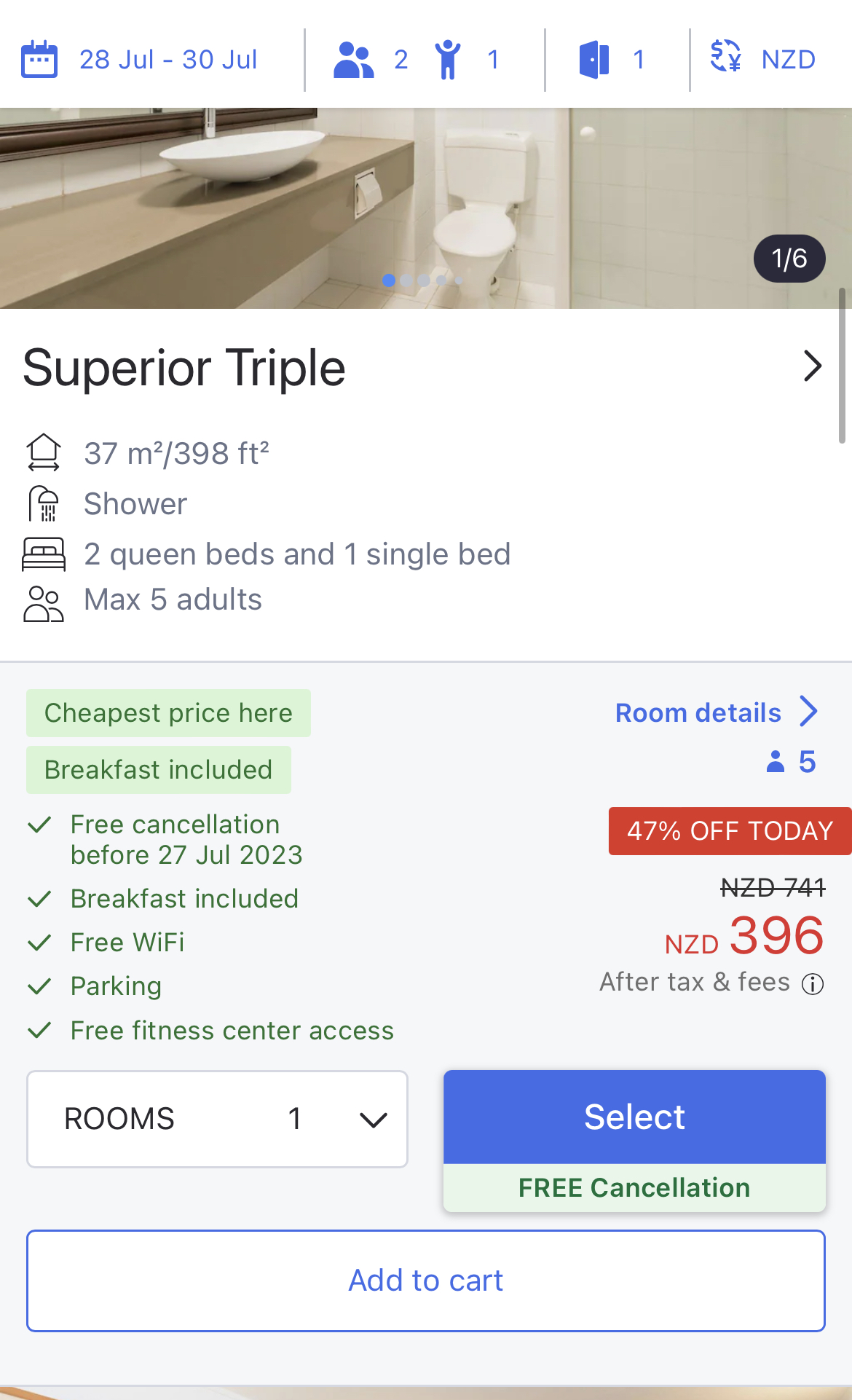Change the number of rooms in the top bar
Image resolution: width=852 pixels, height=1400 pixels.
tap(612, 60)
